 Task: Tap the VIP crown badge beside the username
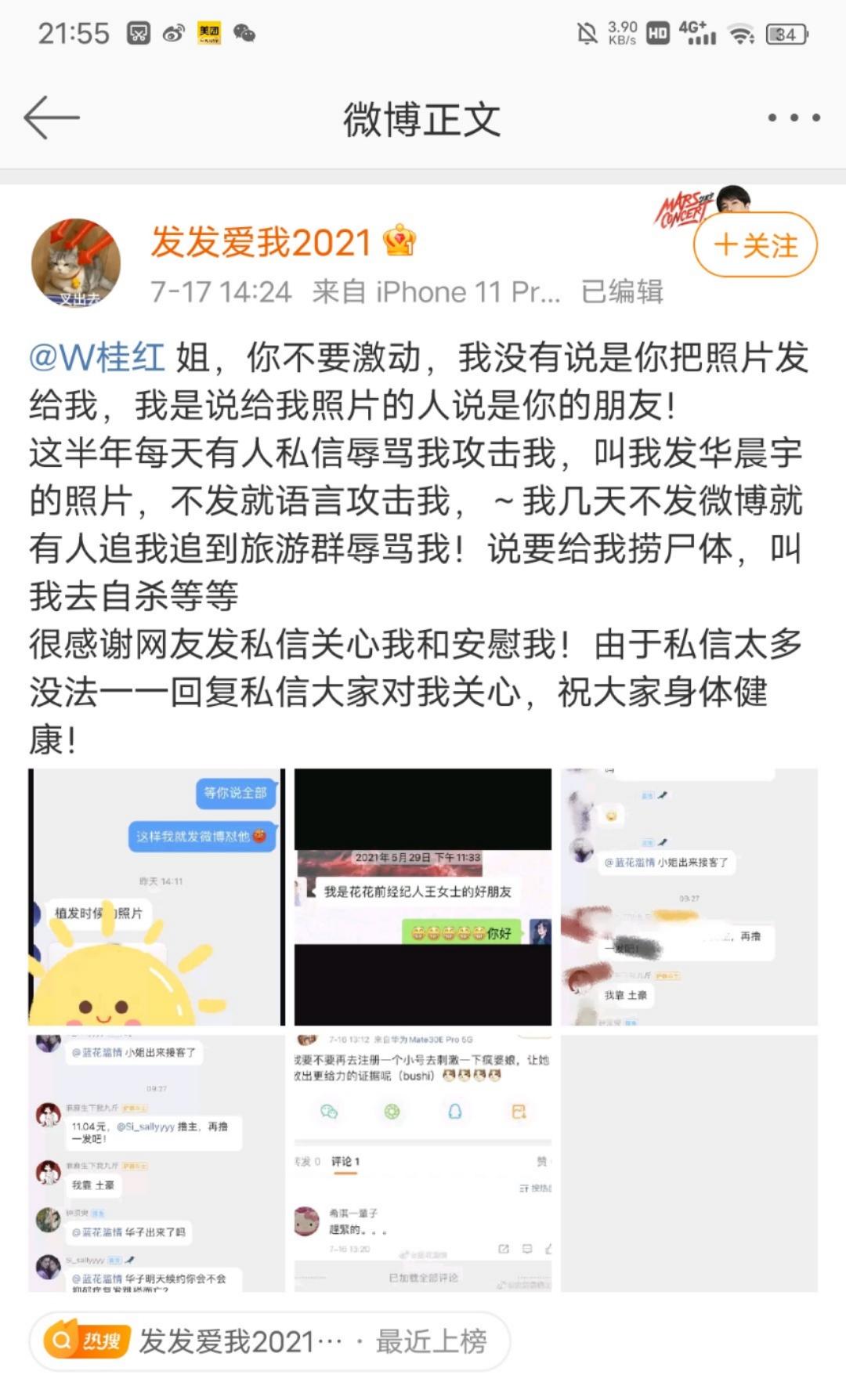401,241
